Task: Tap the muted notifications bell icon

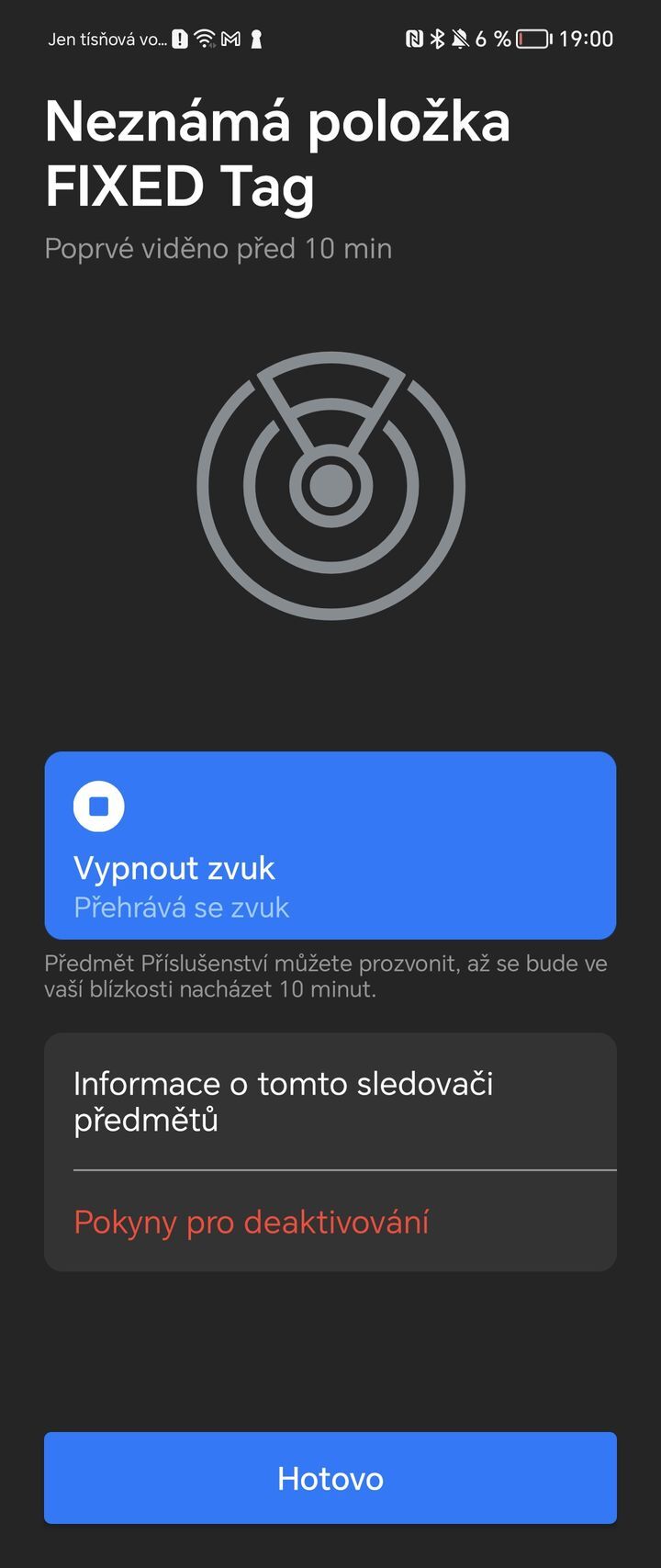Action: tap(459, 39)
